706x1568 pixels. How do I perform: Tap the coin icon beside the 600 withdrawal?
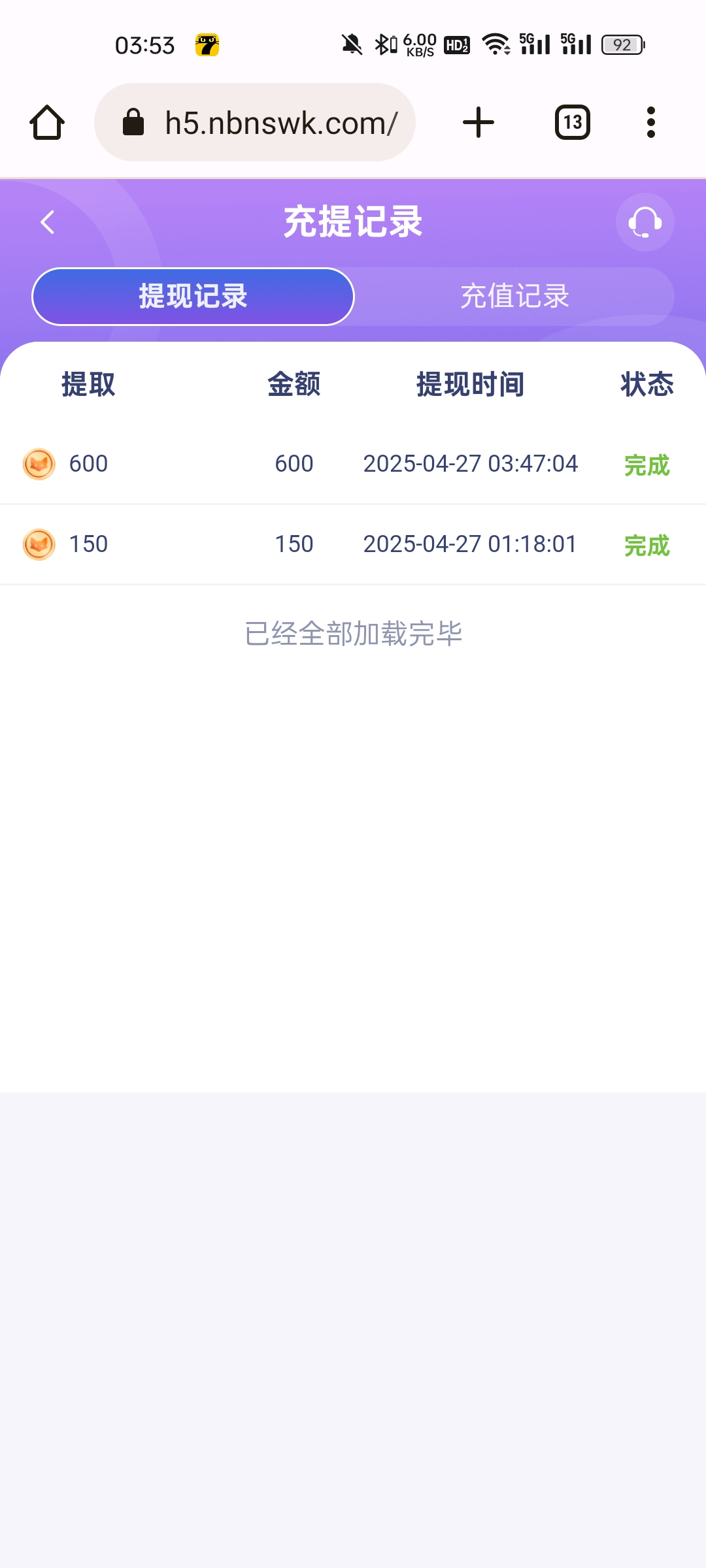pos(39,464)
